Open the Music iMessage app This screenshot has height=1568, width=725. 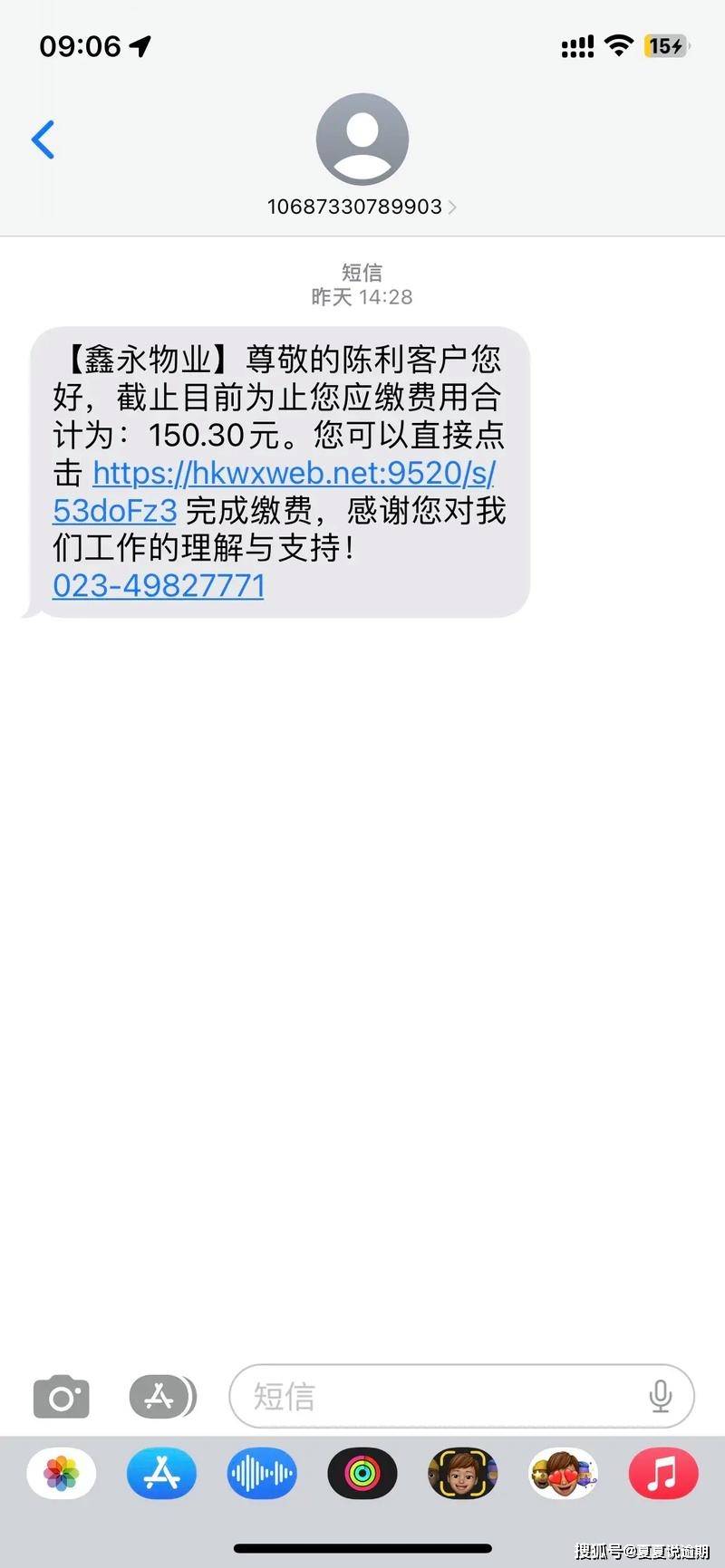pos(663,1474)
